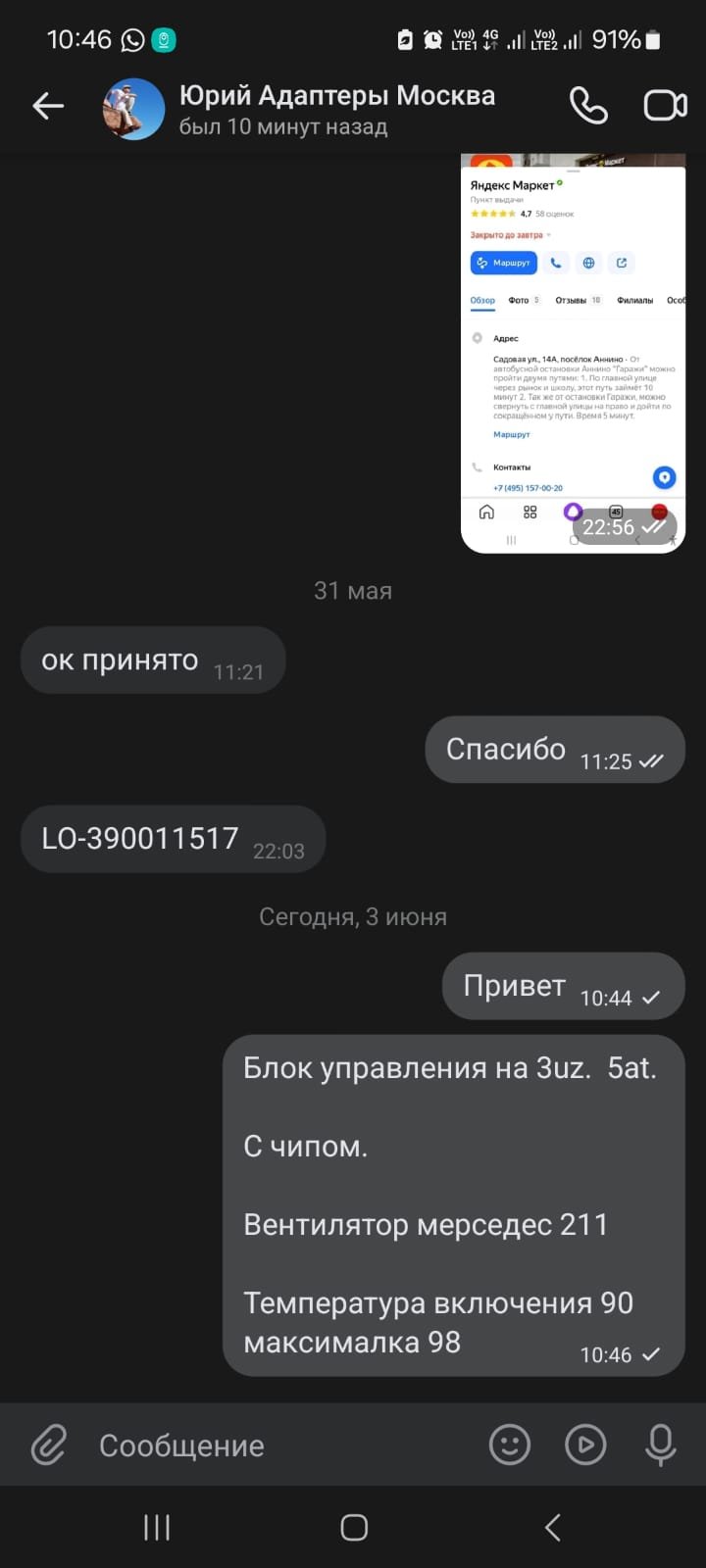Tap the system home button
The height and width of the screenshot is (1568, 706).
[x=354, y=1527]
